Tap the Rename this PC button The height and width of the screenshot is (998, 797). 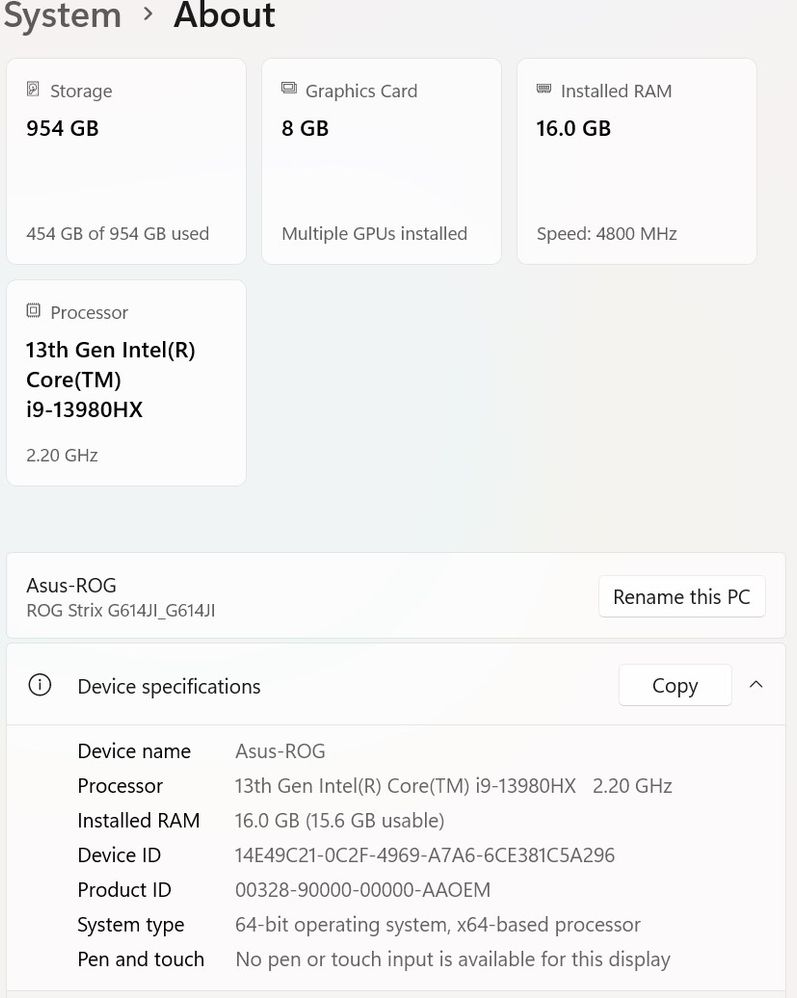[681, 597]
